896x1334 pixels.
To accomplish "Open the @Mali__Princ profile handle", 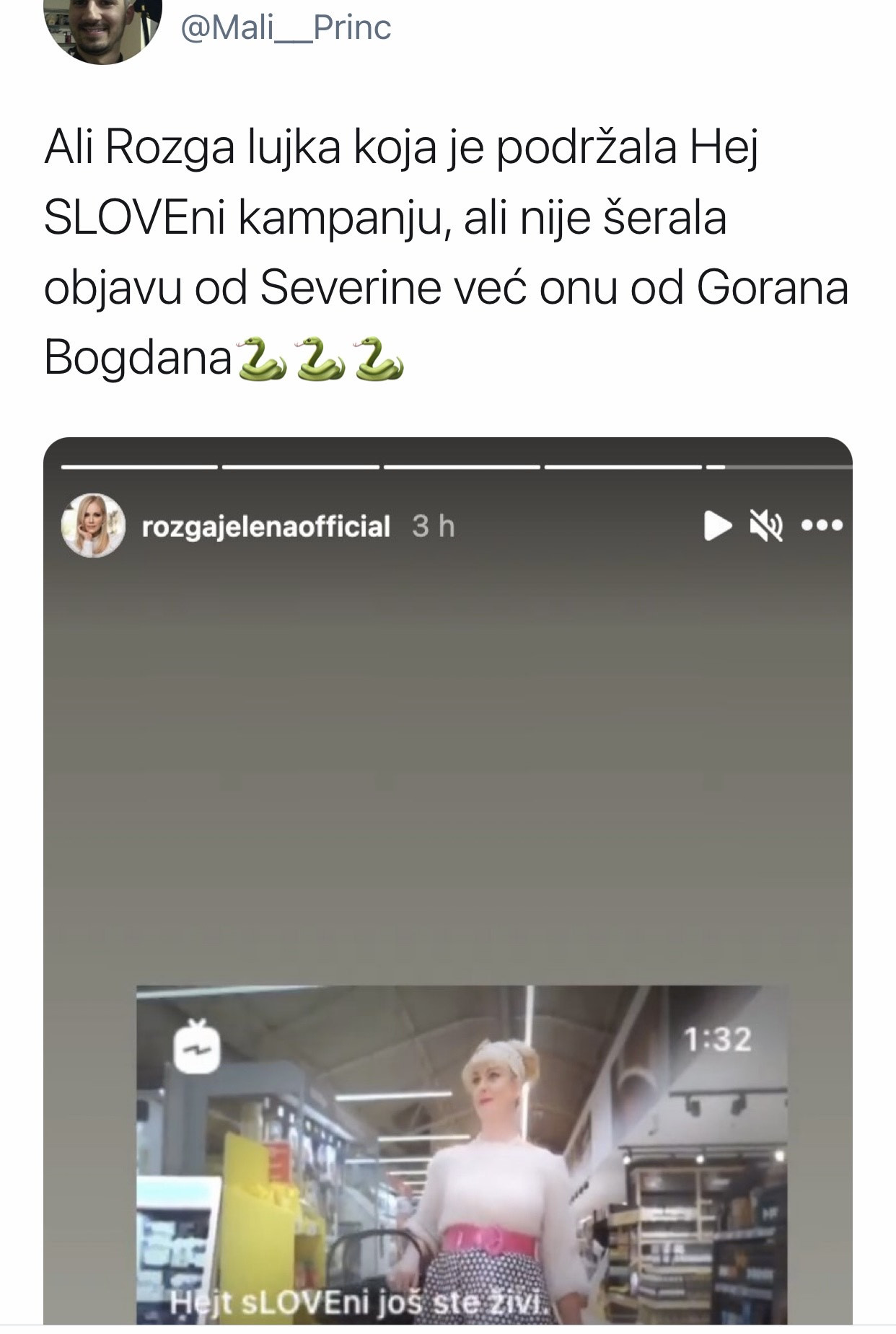I will pyautogui.click(x=286, y=29).
